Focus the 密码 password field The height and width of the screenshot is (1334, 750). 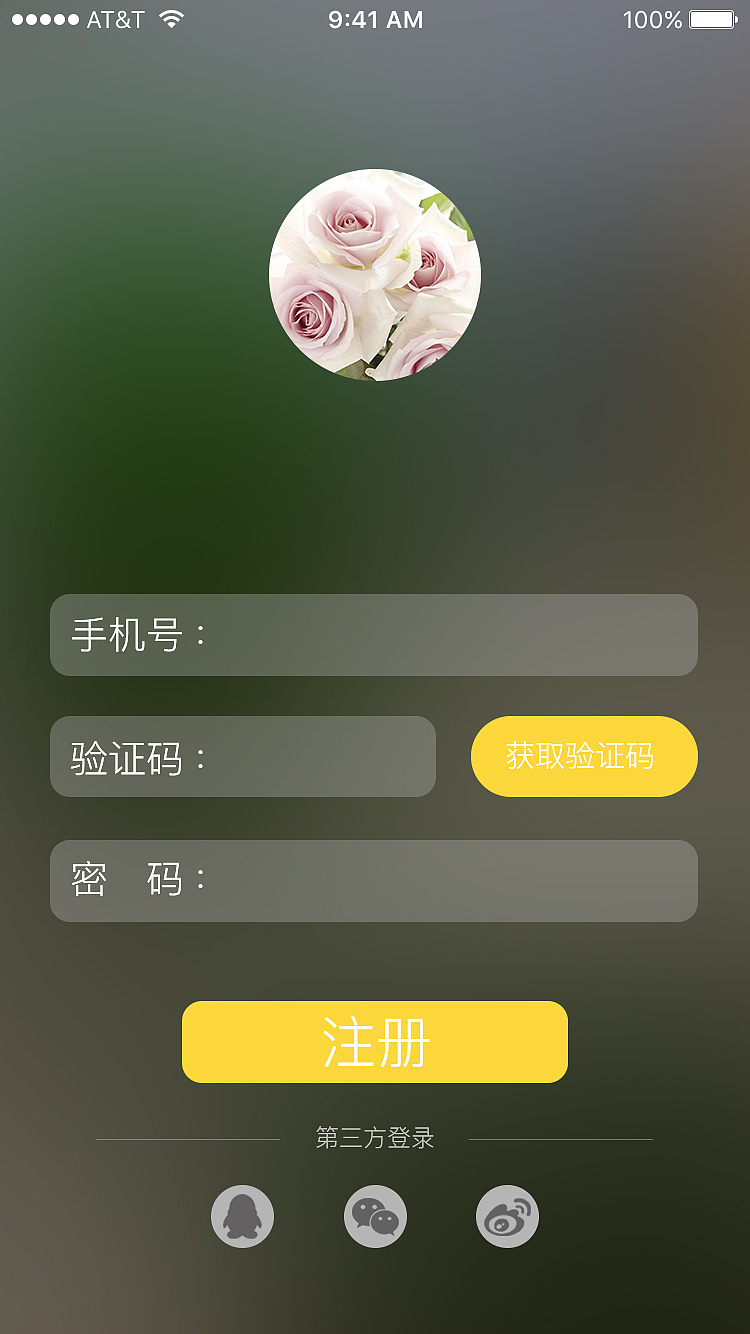tap(374, 881)
